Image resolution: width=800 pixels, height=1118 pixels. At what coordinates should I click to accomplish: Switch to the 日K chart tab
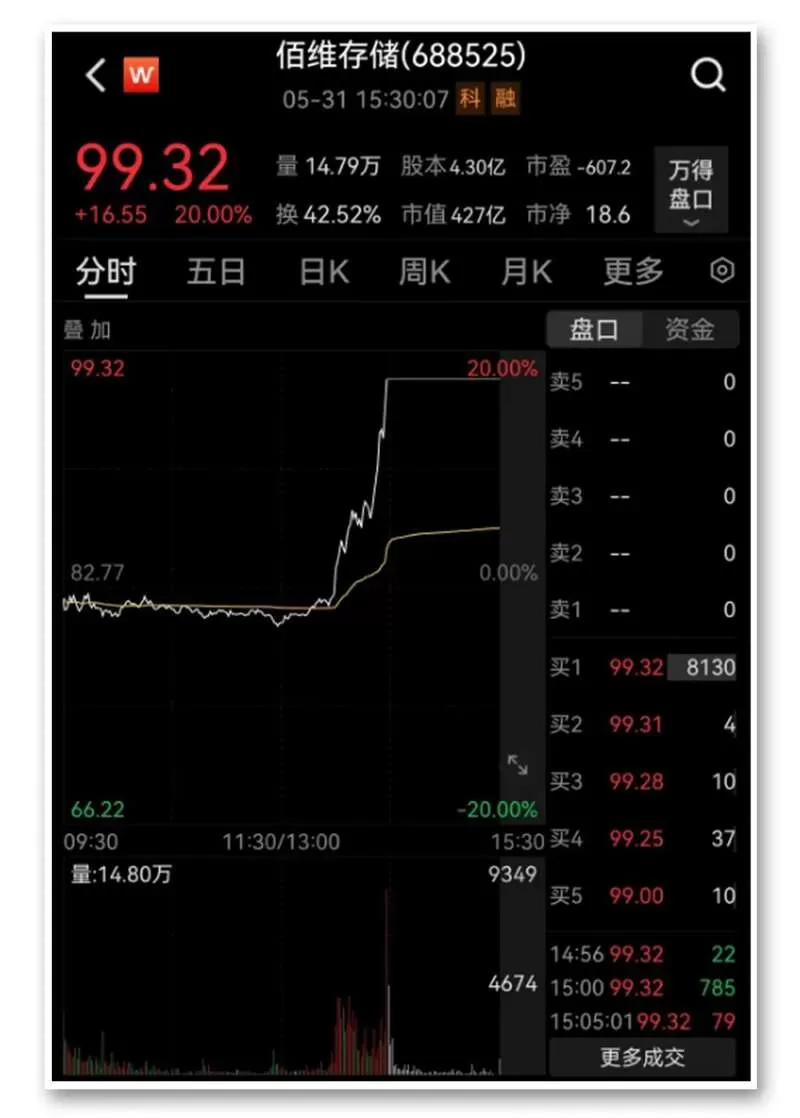324,272
